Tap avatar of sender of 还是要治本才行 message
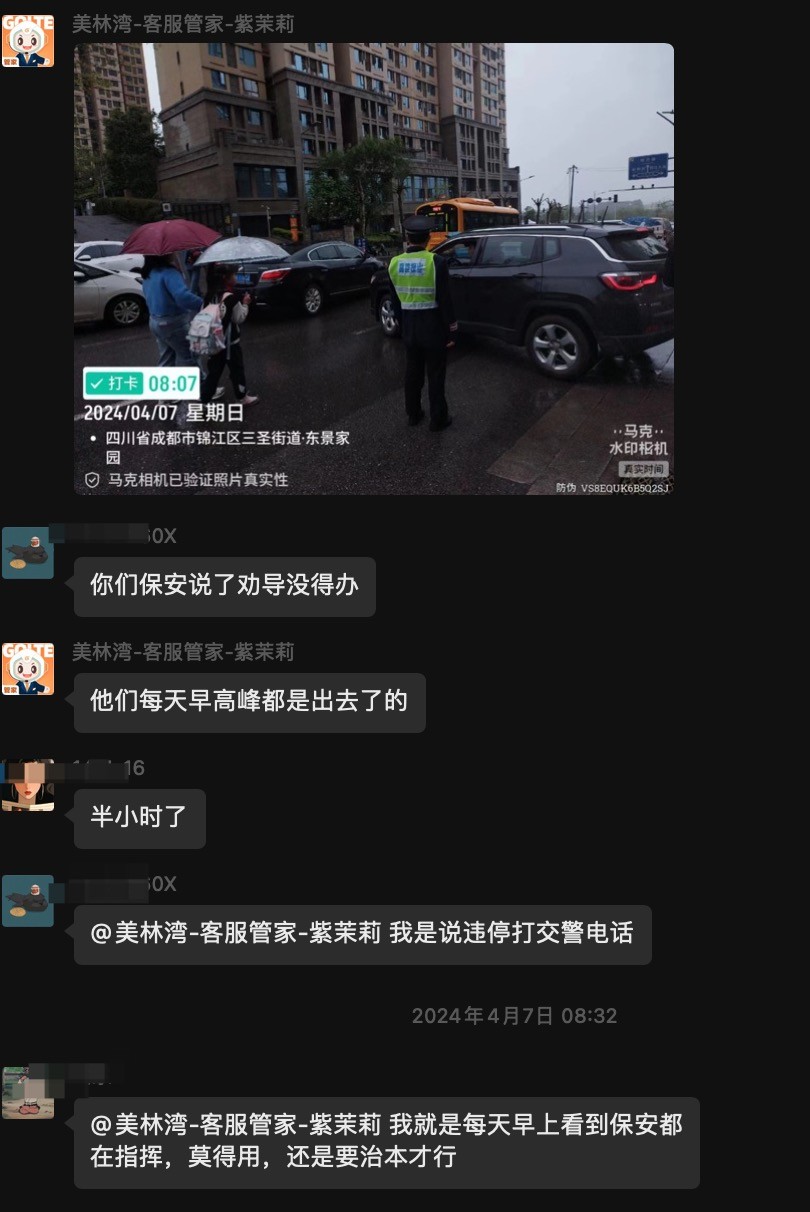Image resolution: width=810 pixels, height=1212 pixels. tap(28, 1092)
